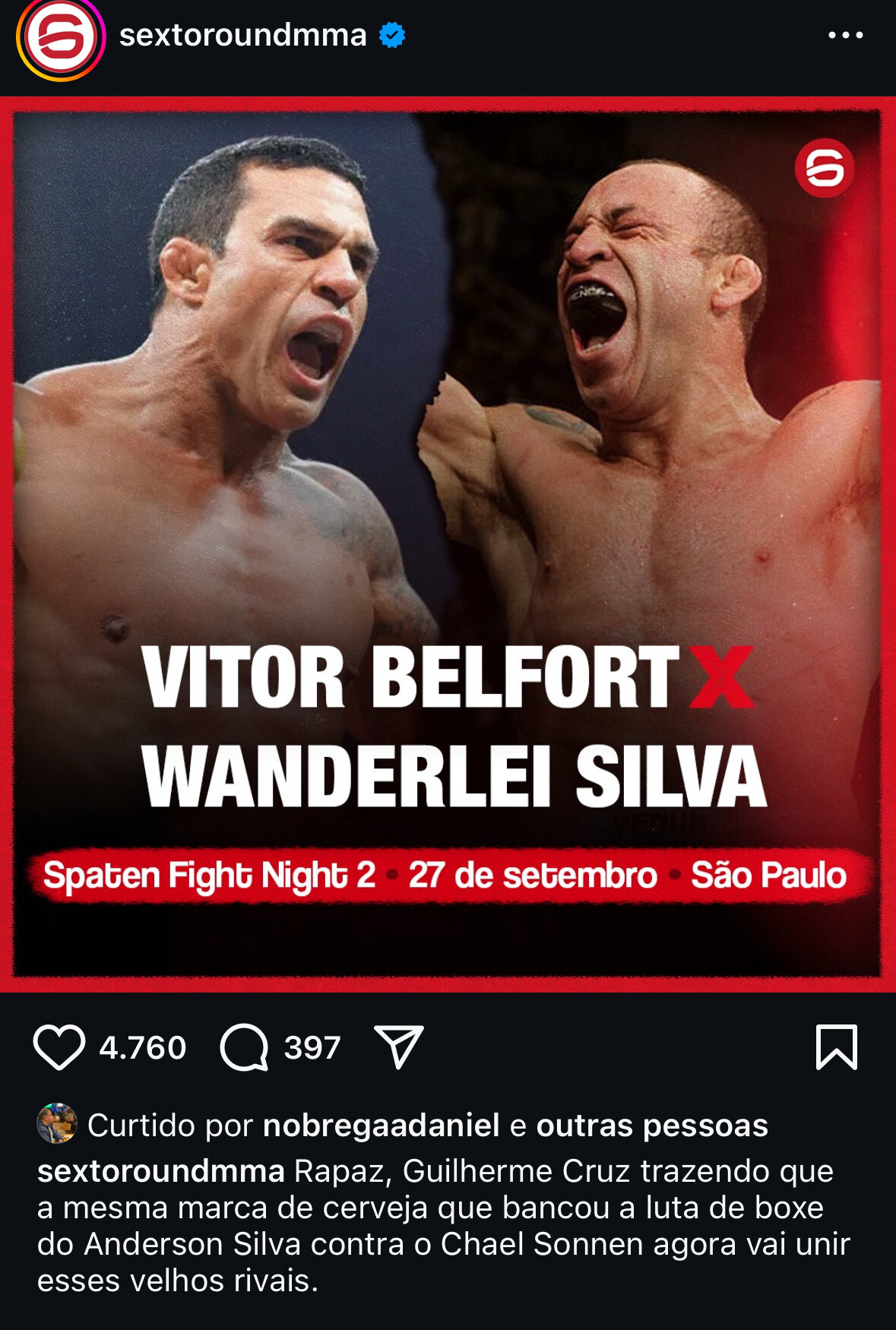This screenshot has height=1330, width=896.
Task: Open nobregaadaniel's profile from likes
Action: click(x=381, y=1126)
